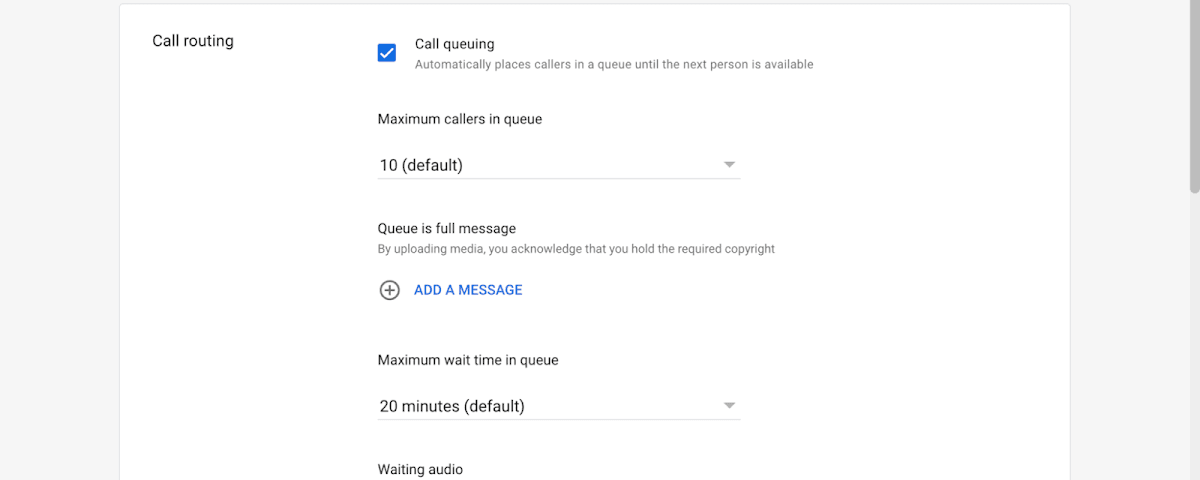Open the Maximum wait time in queue dropdown

tap(558, 406)
